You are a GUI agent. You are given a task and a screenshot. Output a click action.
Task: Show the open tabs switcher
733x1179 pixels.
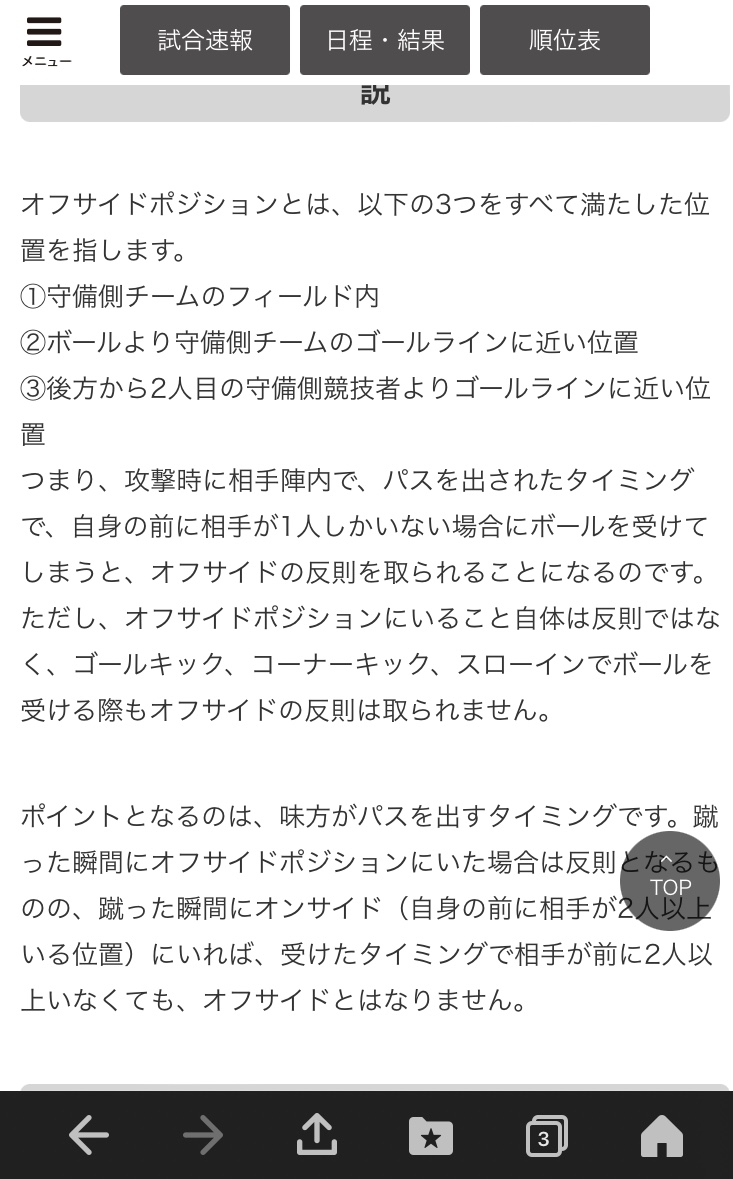point(546,1136)
